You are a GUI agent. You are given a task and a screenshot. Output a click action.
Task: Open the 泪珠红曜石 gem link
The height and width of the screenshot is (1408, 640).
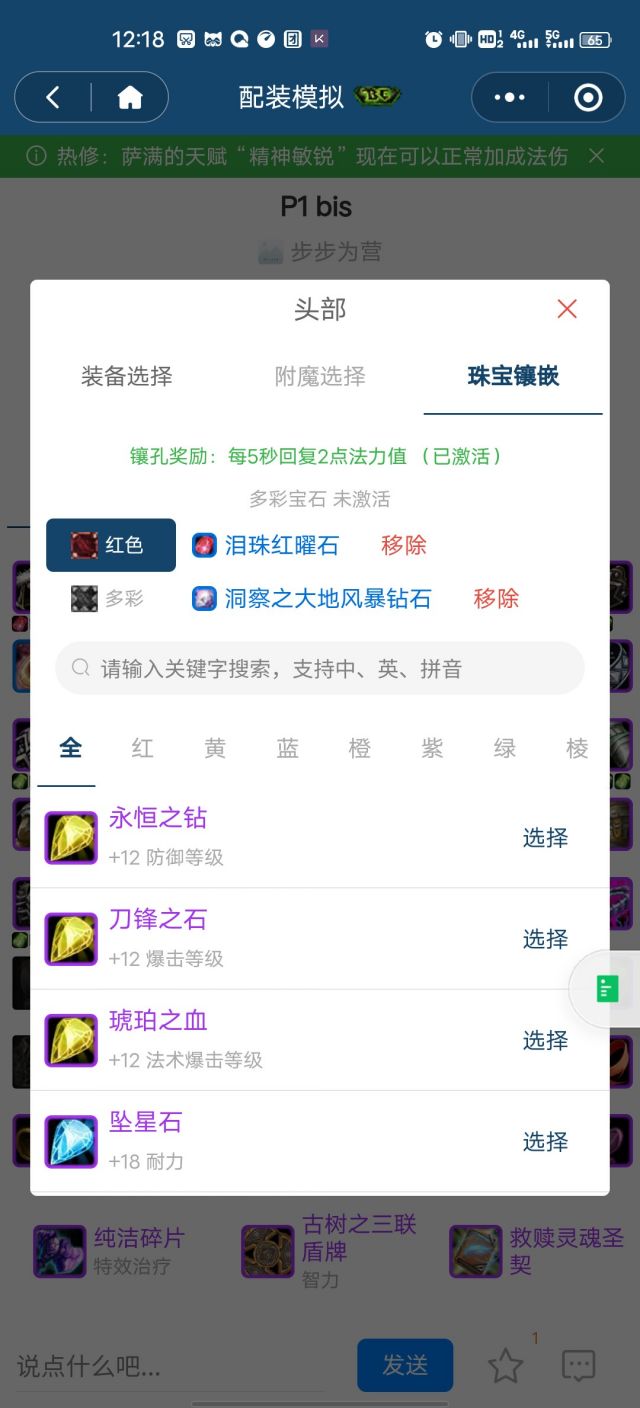[x=280, y=545]
